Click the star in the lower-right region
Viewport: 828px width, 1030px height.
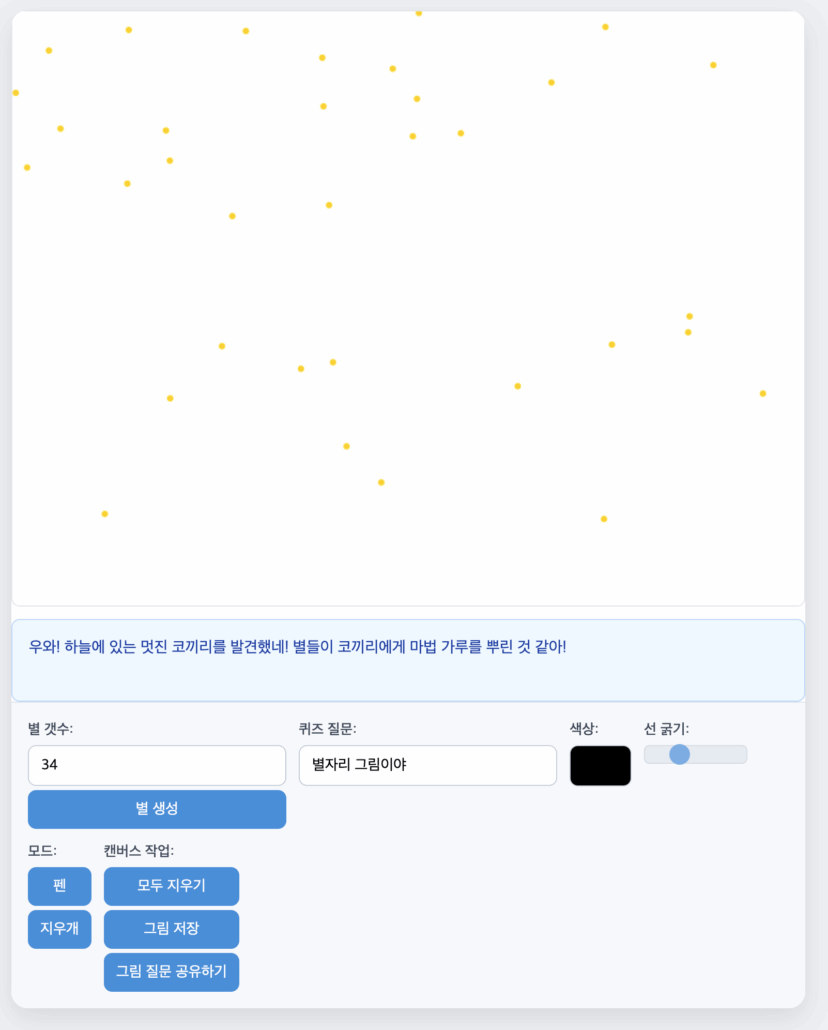602,518
